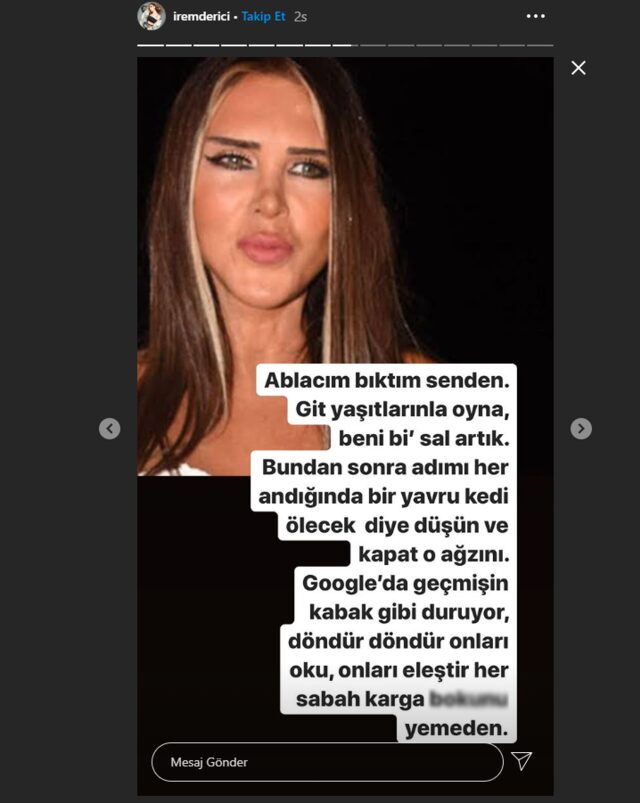Viewport: 640px width, 803px height.
Task: Tap the Takip Et follow link
Action: pyautogui.click(x=263, y=17)
